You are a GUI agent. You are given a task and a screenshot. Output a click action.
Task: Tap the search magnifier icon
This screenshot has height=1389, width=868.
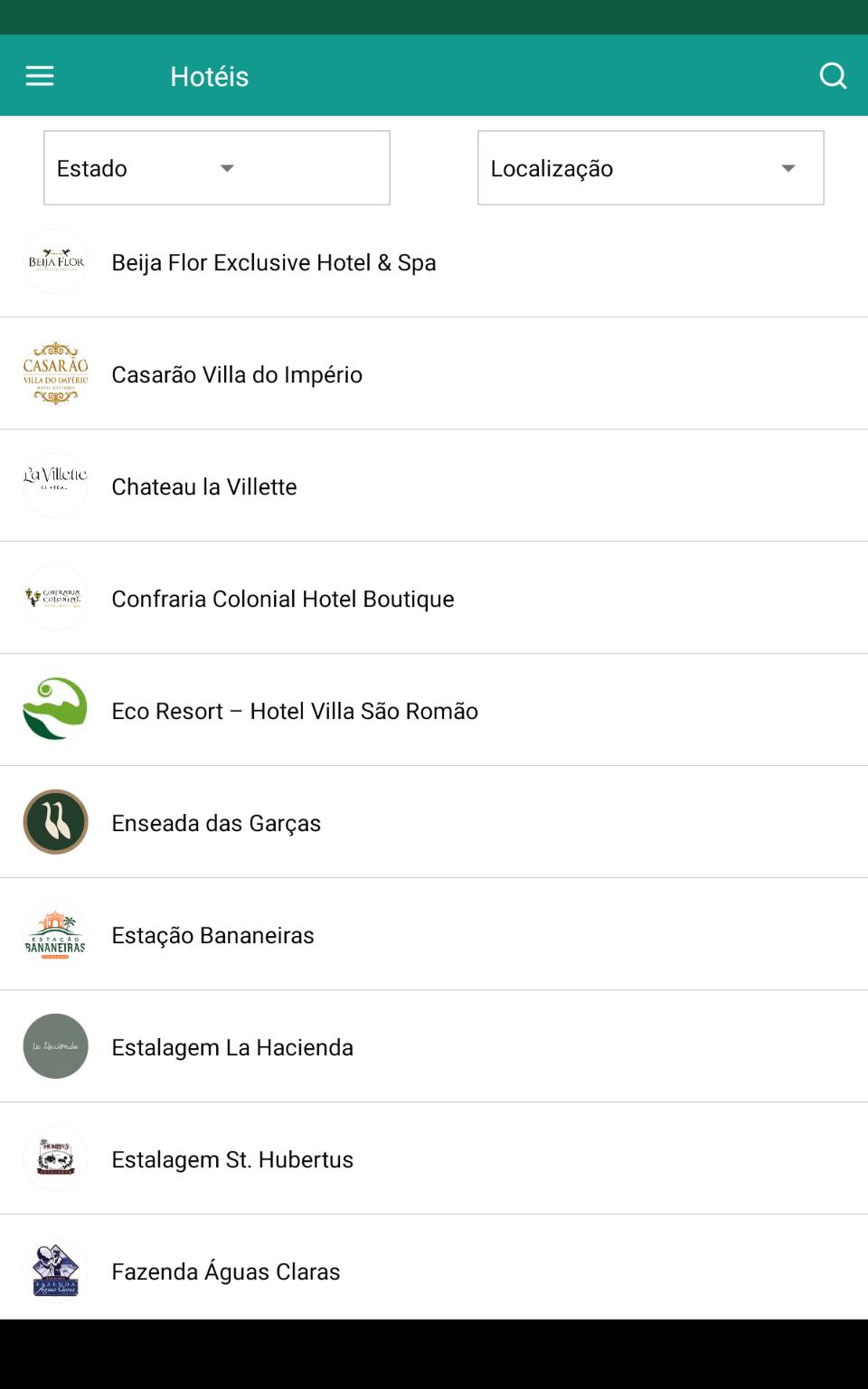pos(833,76)
